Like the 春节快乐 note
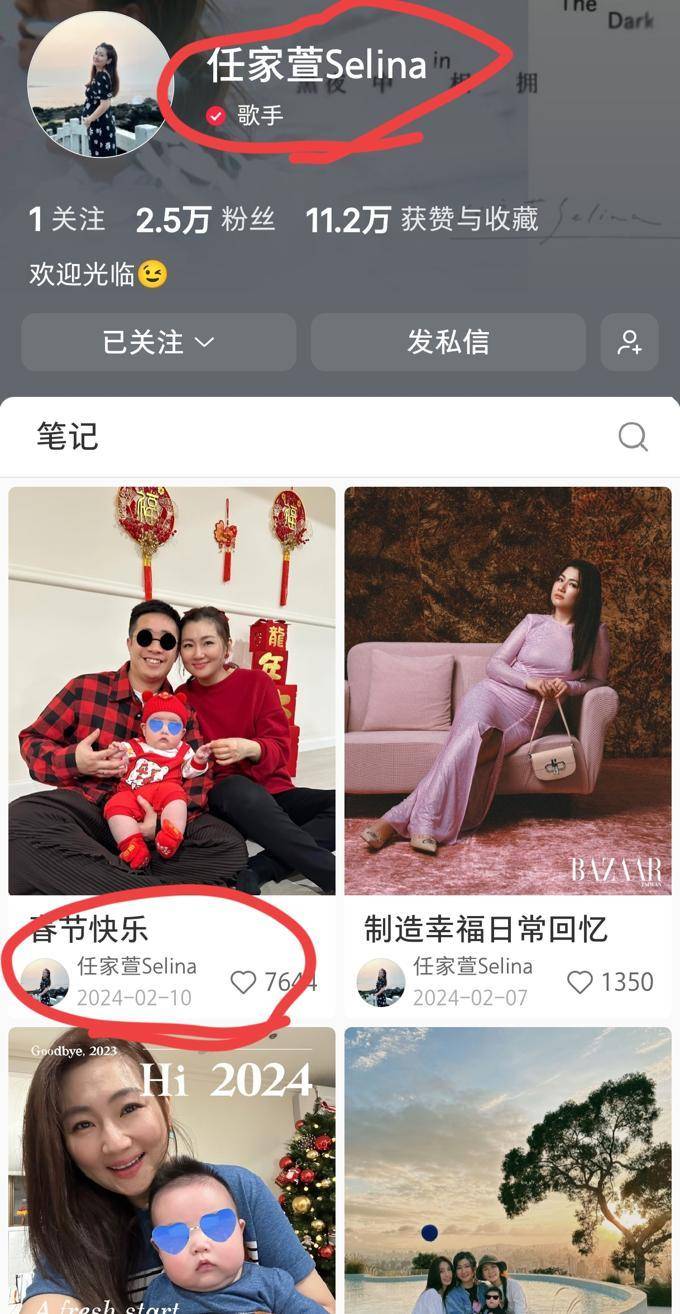Screen dimensions: 680x1314 tap(244, 982)
